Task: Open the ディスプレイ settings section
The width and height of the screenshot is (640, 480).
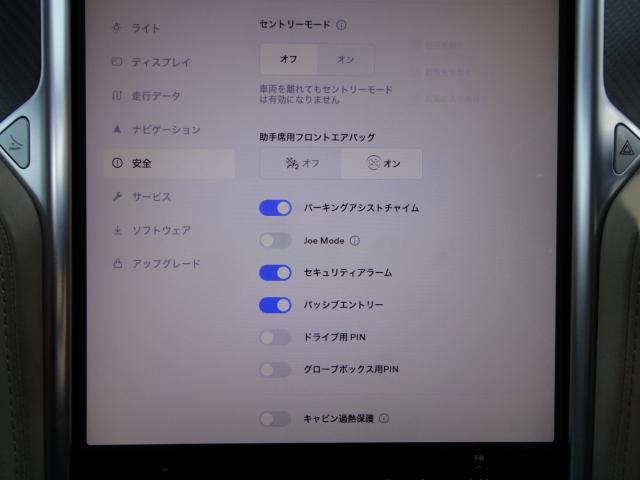Action: click(x=160, y=62)
